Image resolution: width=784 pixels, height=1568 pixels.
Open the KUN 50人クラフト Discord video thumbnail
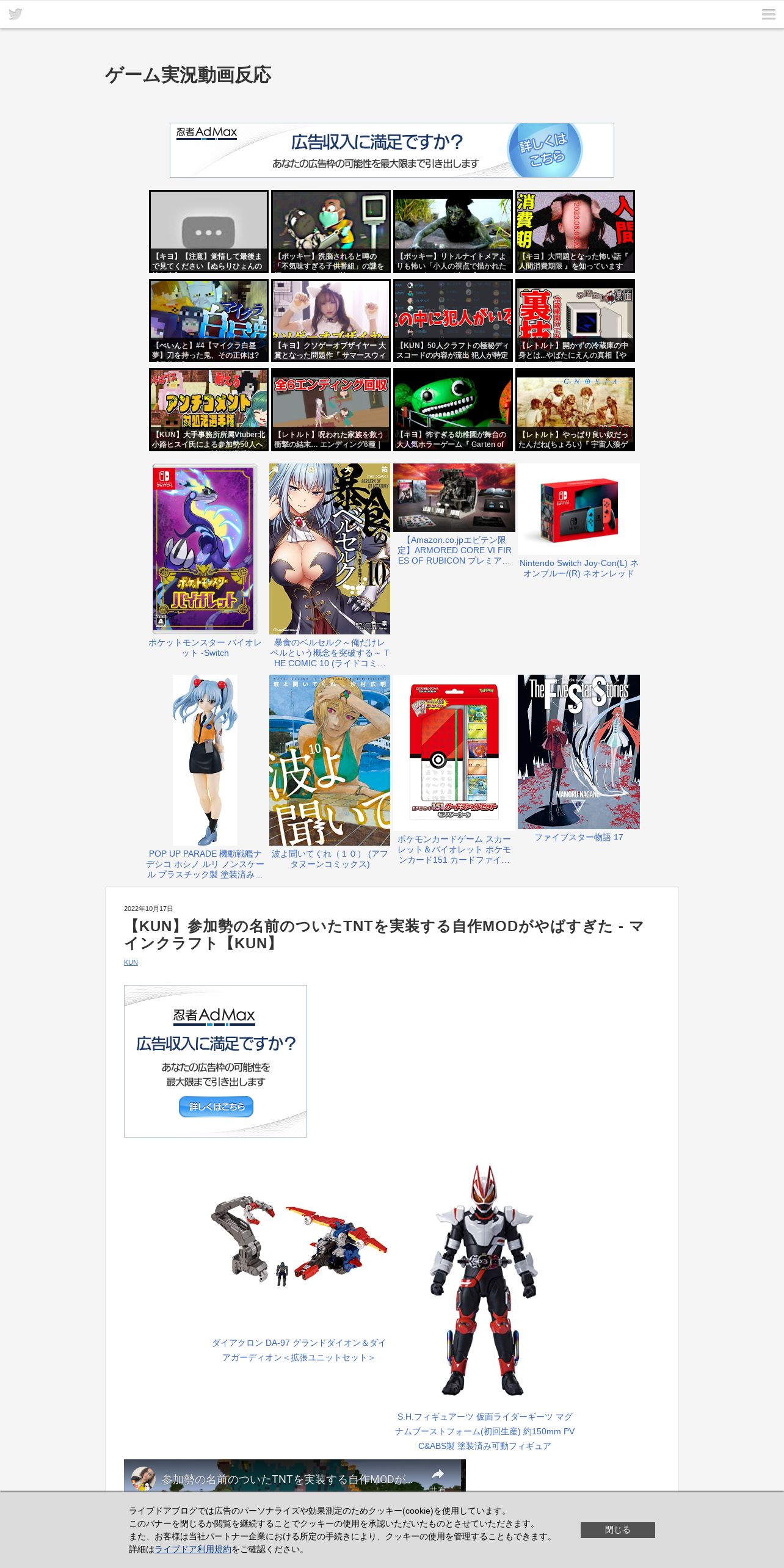pos(452,321)
